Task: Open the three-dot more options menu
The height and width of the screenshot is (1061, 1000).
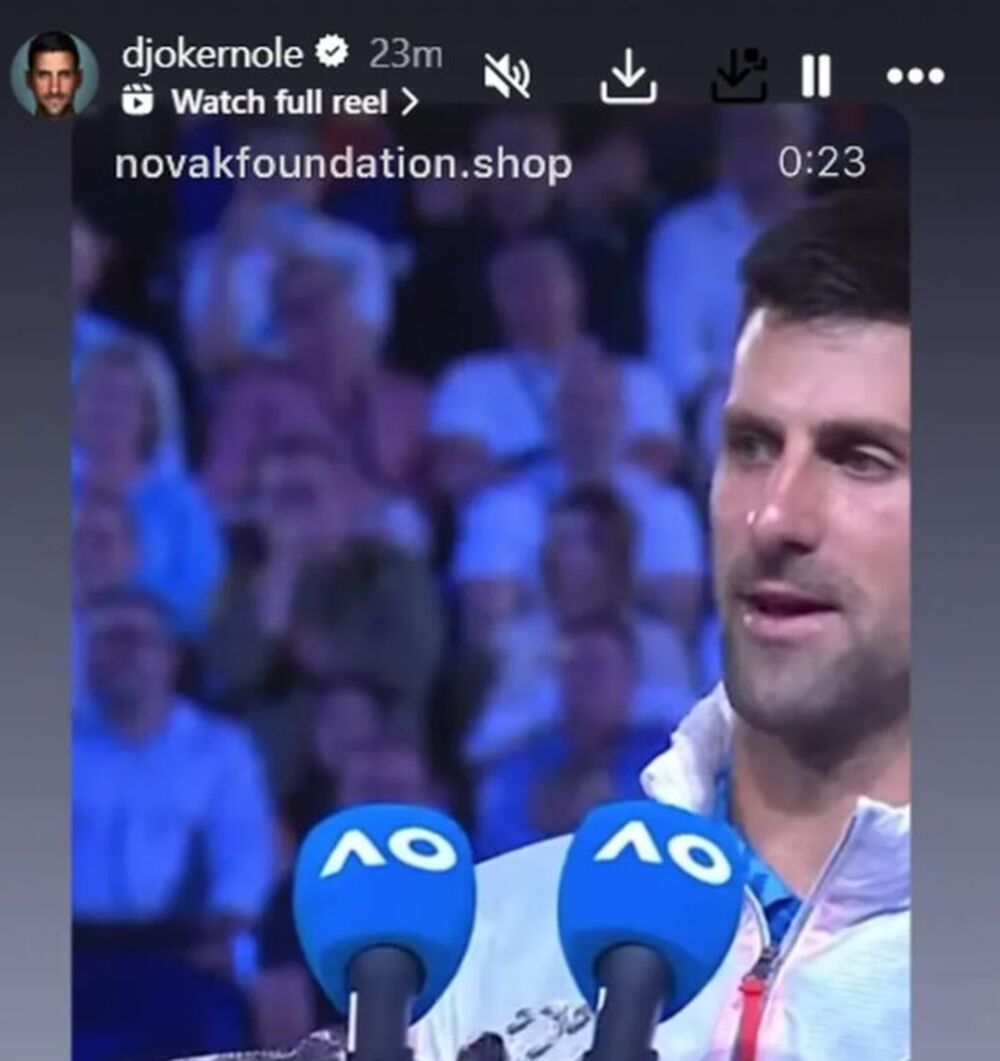Action: 914,76
